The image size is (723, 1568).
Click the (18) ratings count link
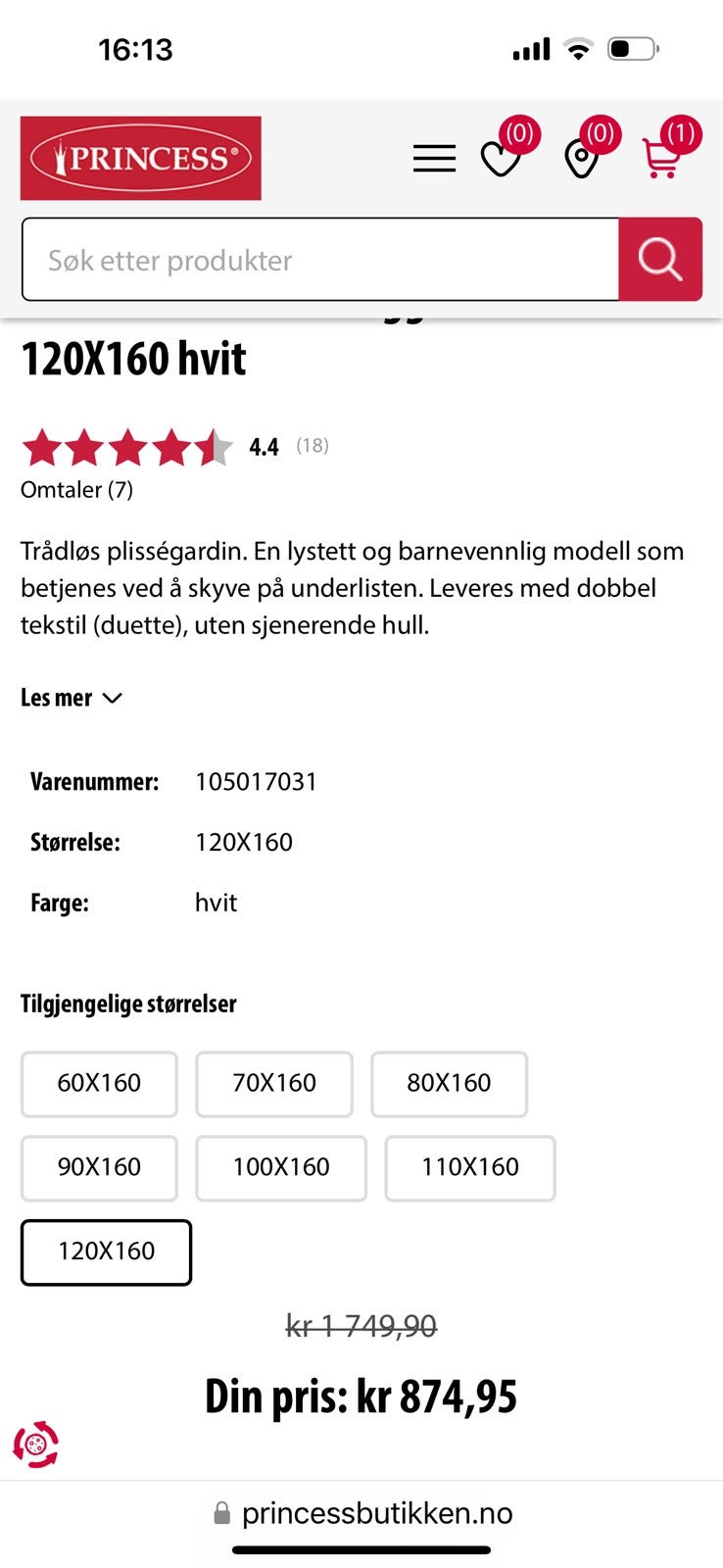(x=312, y=446)
